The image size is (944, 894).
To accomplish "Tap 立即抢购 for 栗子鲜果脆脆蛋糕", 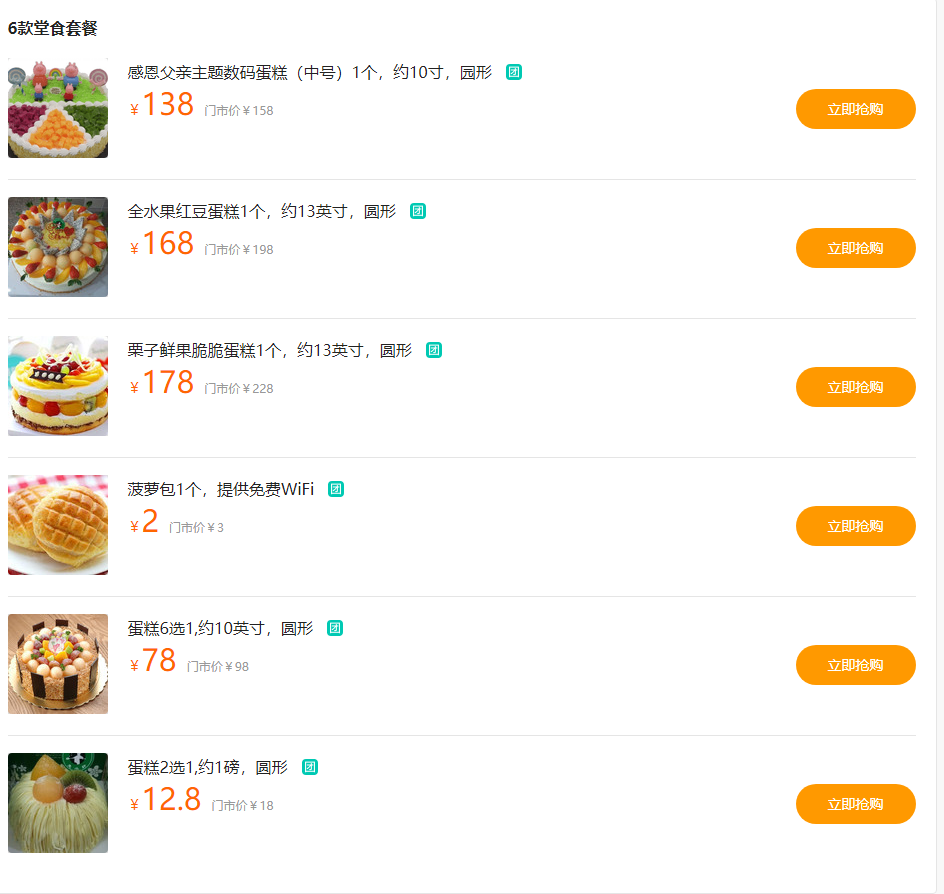I will pos(855,387).
